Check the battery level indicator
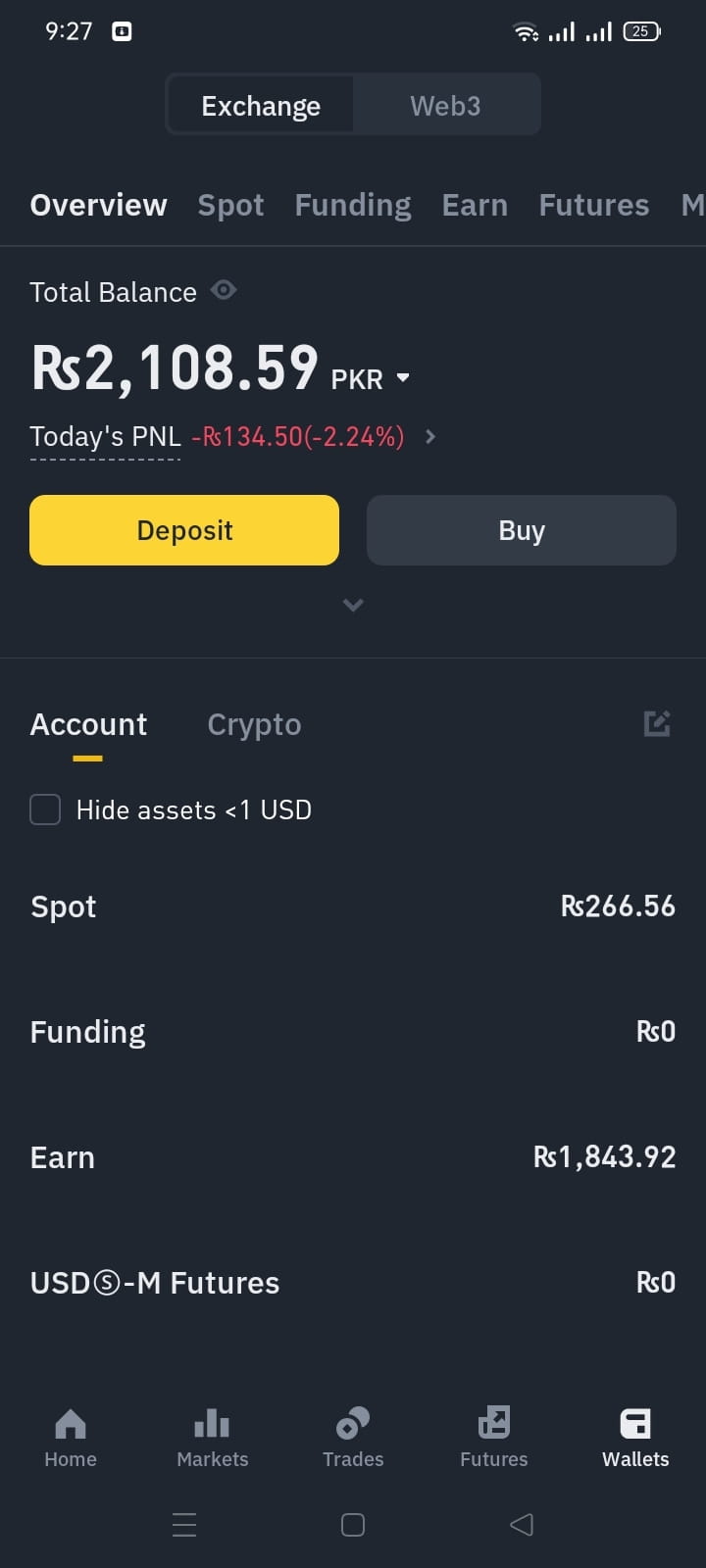 pos(641,31)
